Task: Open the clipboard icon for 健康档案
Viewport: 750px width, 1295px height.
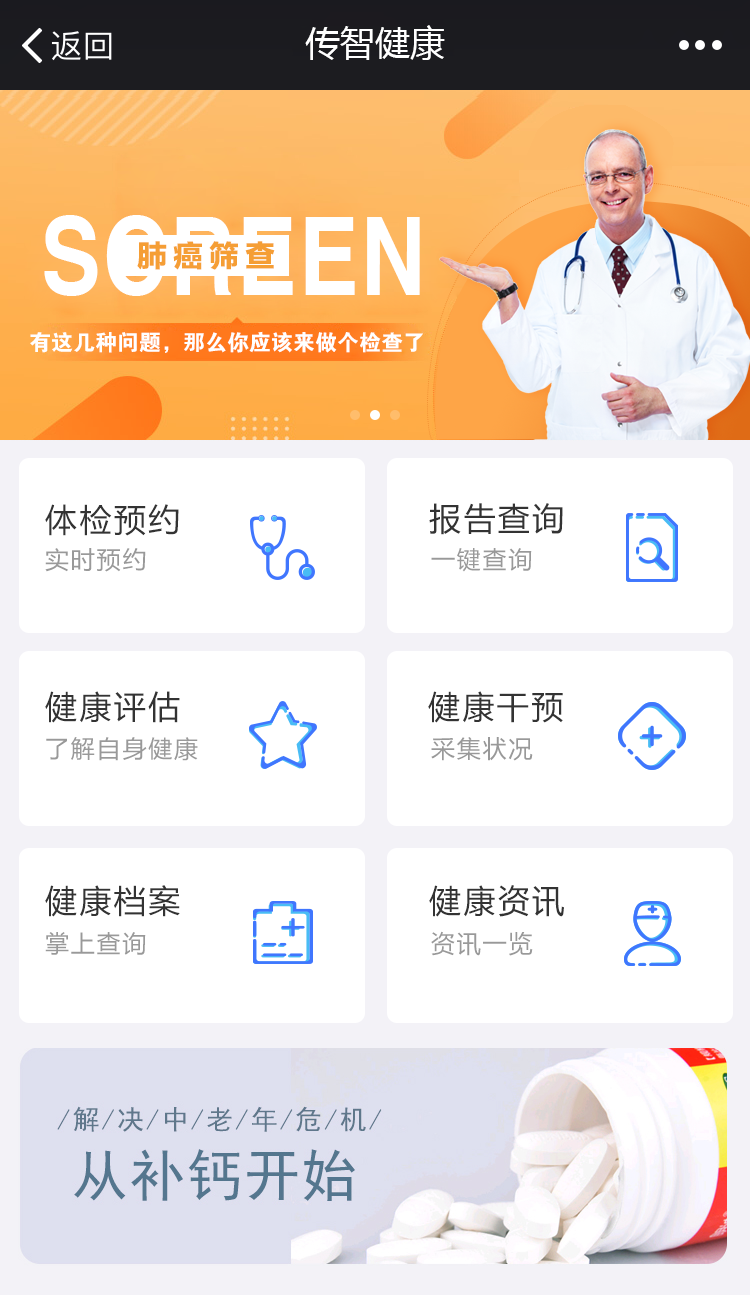Action: pos(283,930)
